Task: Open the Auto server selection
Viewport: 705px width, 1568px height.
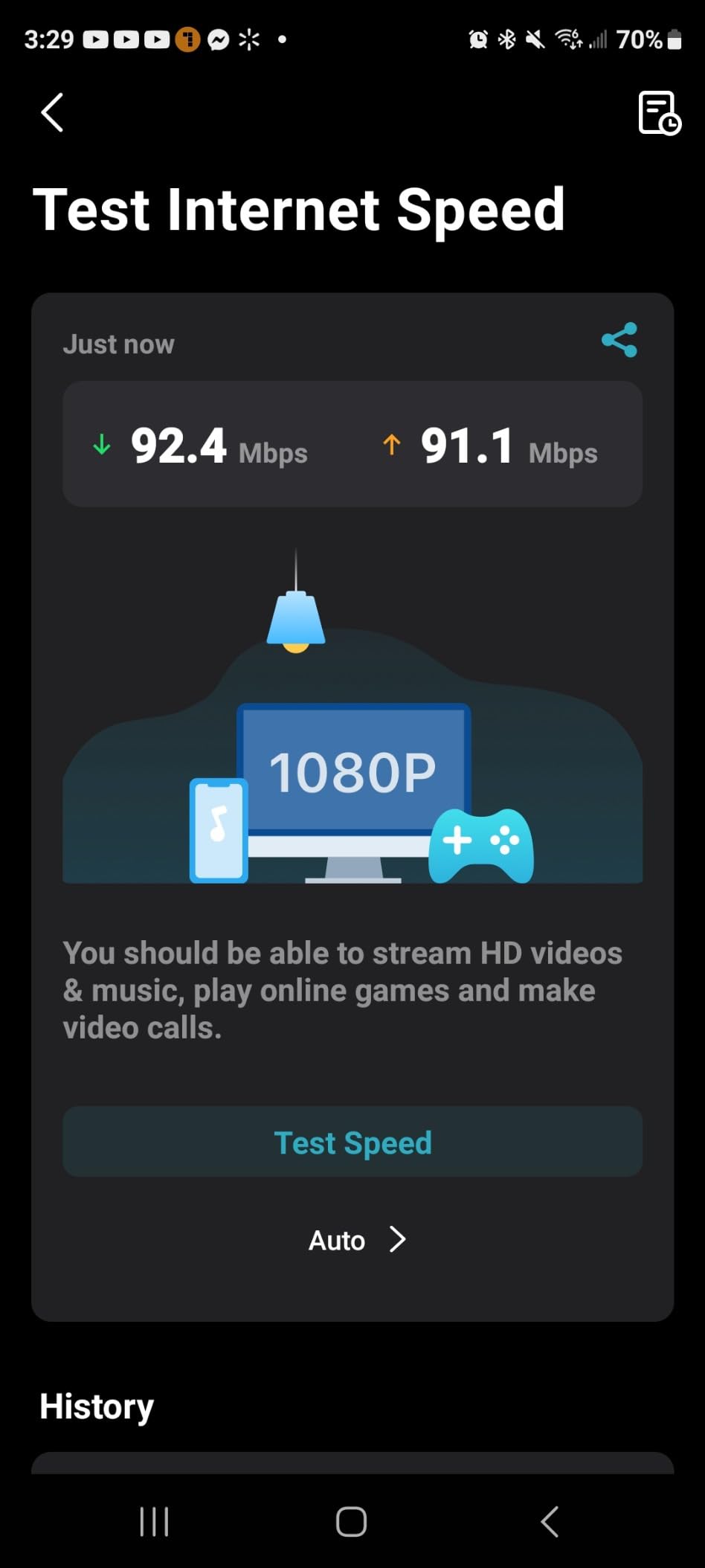Action: [x=357, y=1240]
